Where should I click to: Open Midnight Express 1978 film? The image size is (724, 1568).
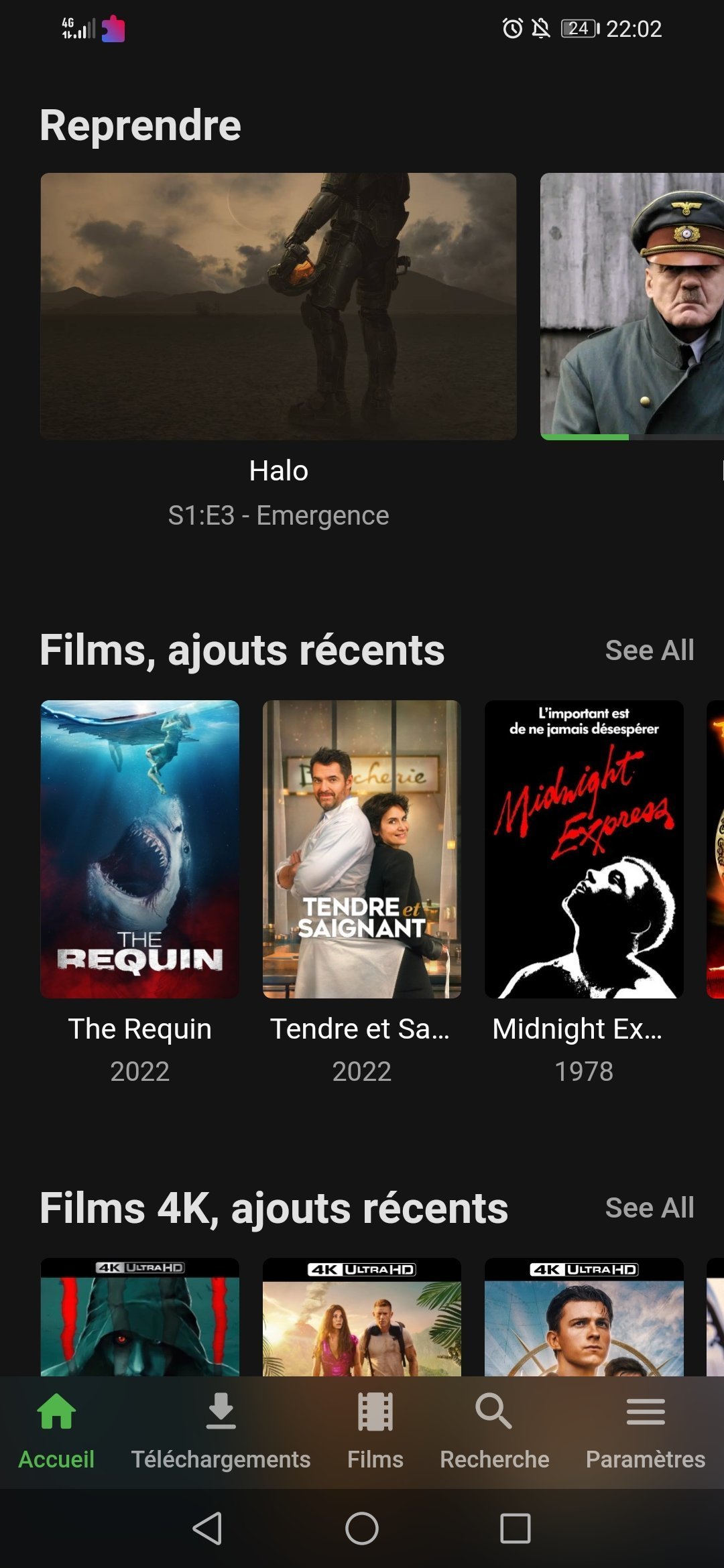coord(584,849)
